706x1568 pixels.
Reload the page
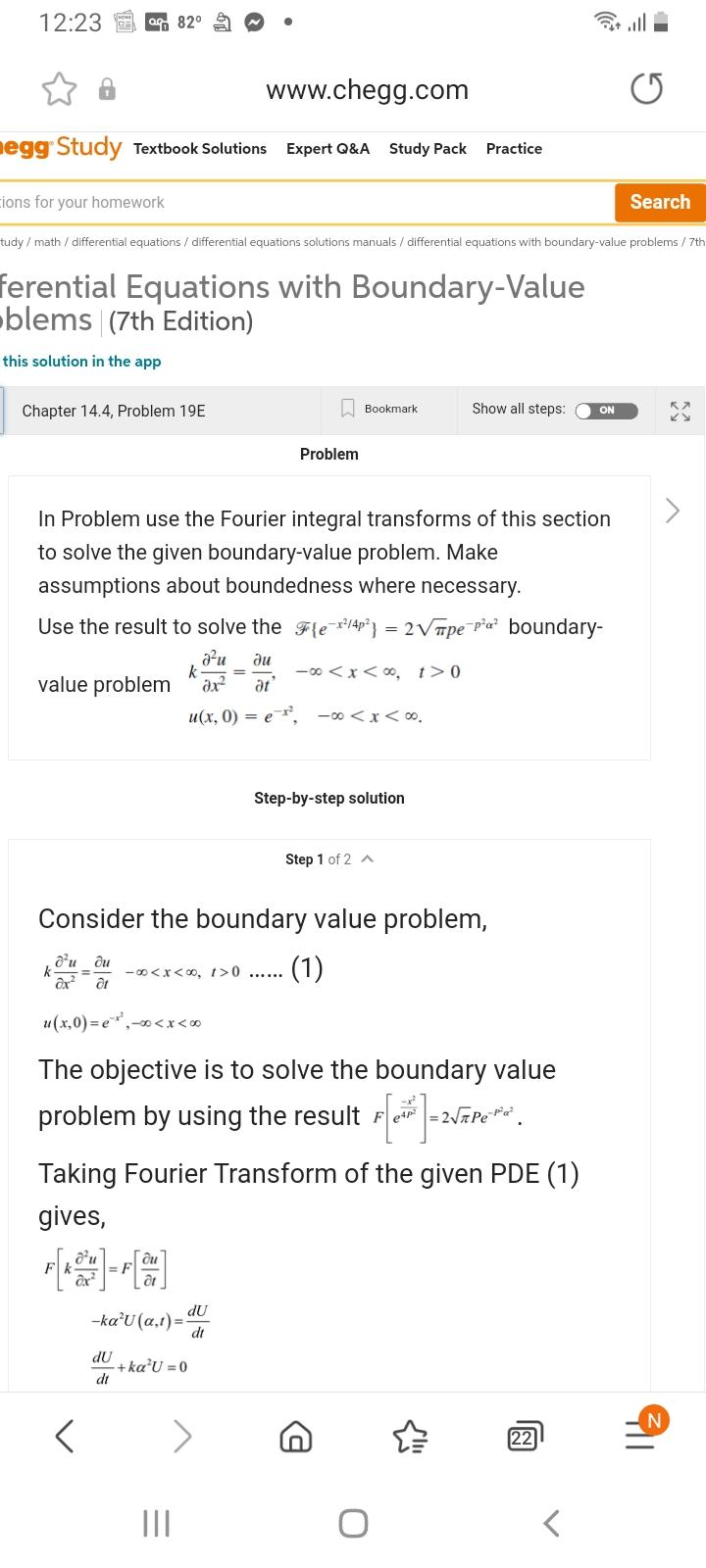(x=646, y=89)
